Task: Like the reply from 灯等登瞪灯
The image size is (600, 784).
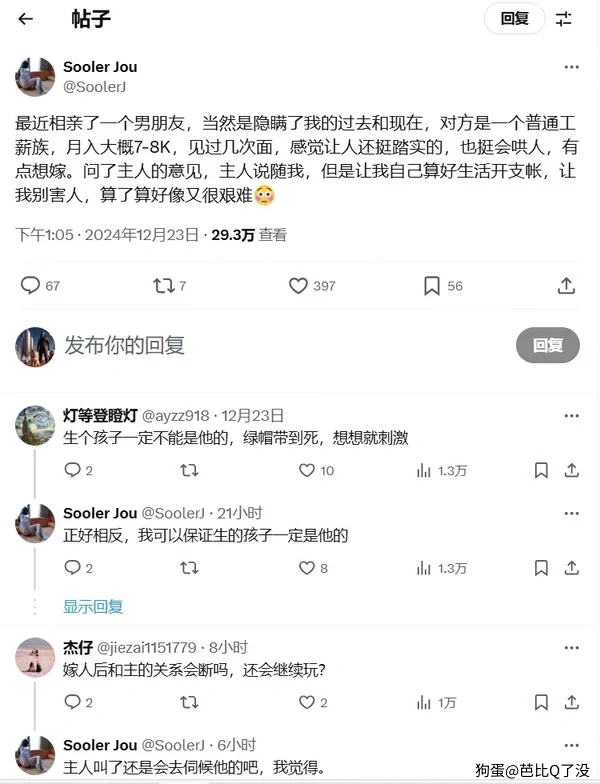Action: (307, 470)
